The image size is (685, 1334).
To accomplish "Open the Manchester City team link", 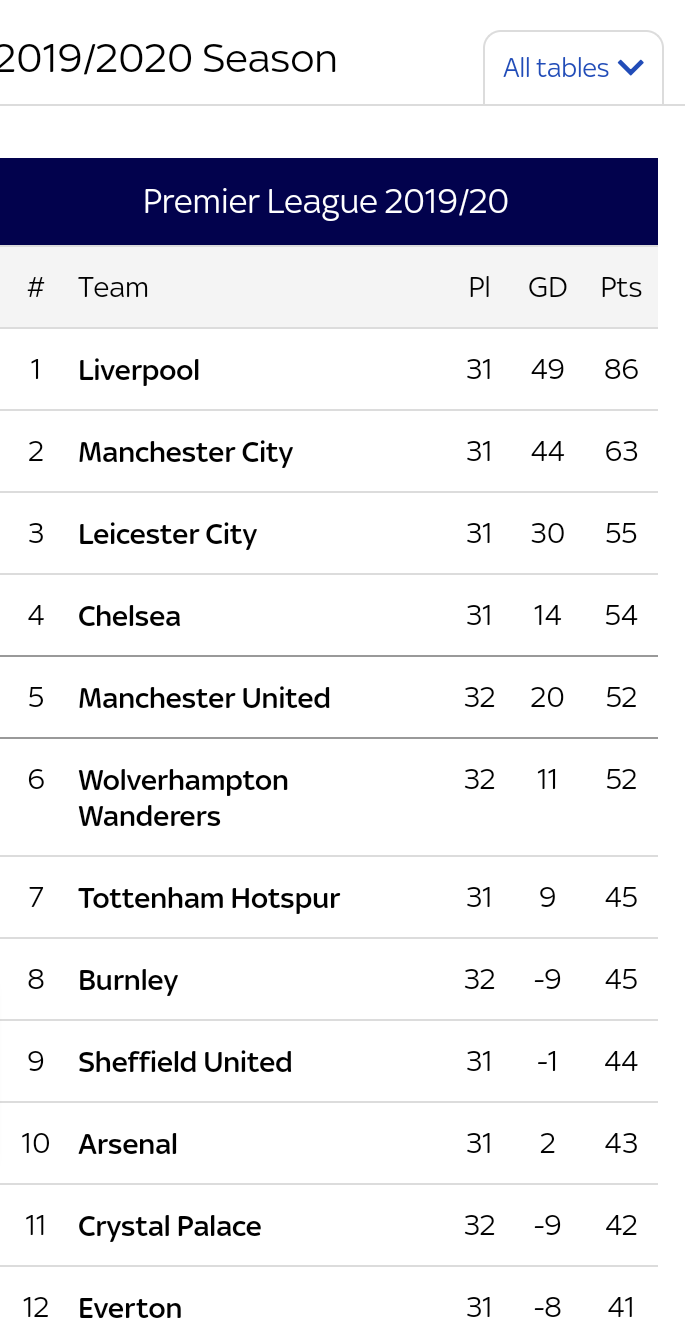I will 186,452.
